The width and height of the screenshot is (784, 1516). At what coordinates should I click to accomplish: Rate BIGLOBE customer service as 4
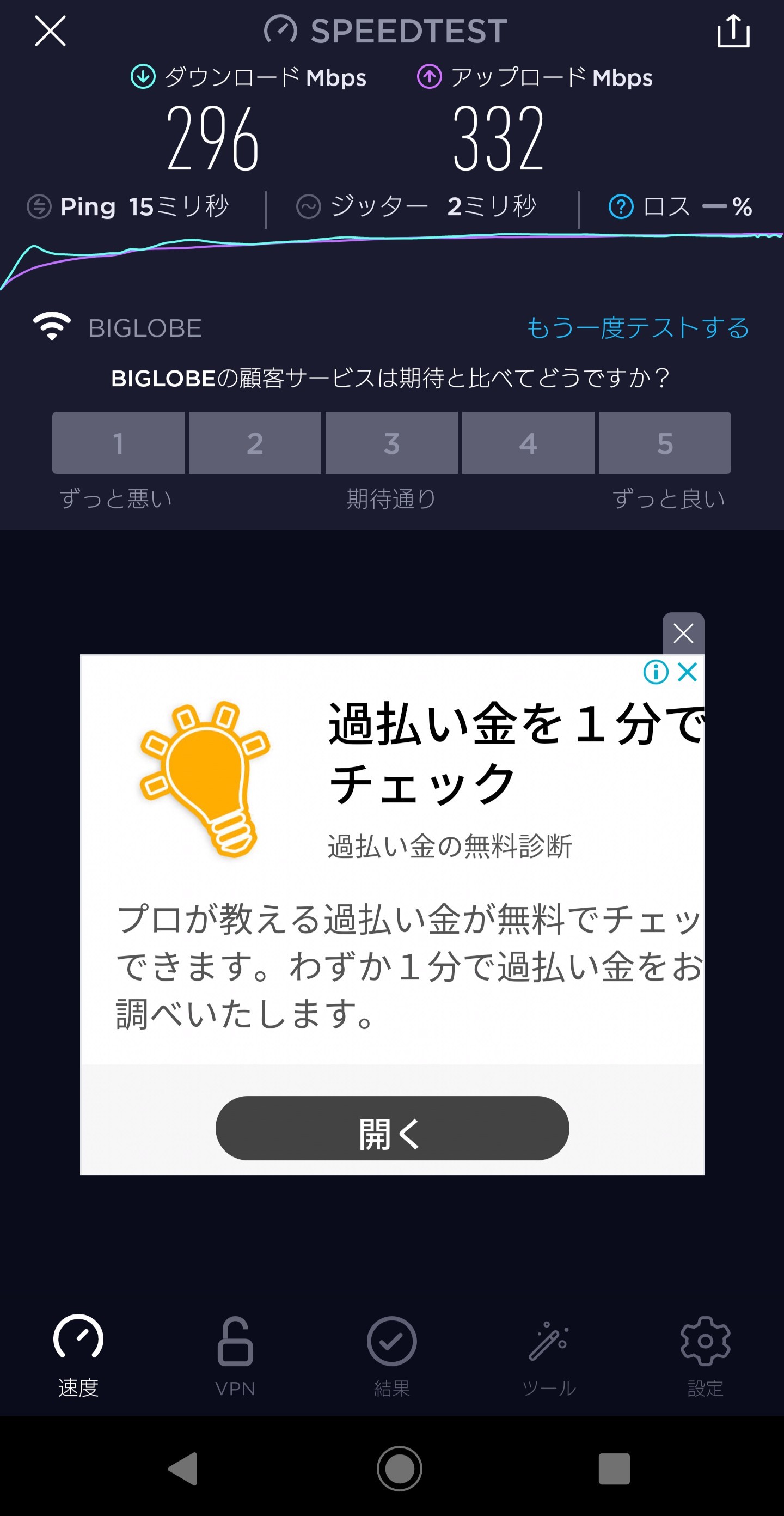(x=528, y=443)
